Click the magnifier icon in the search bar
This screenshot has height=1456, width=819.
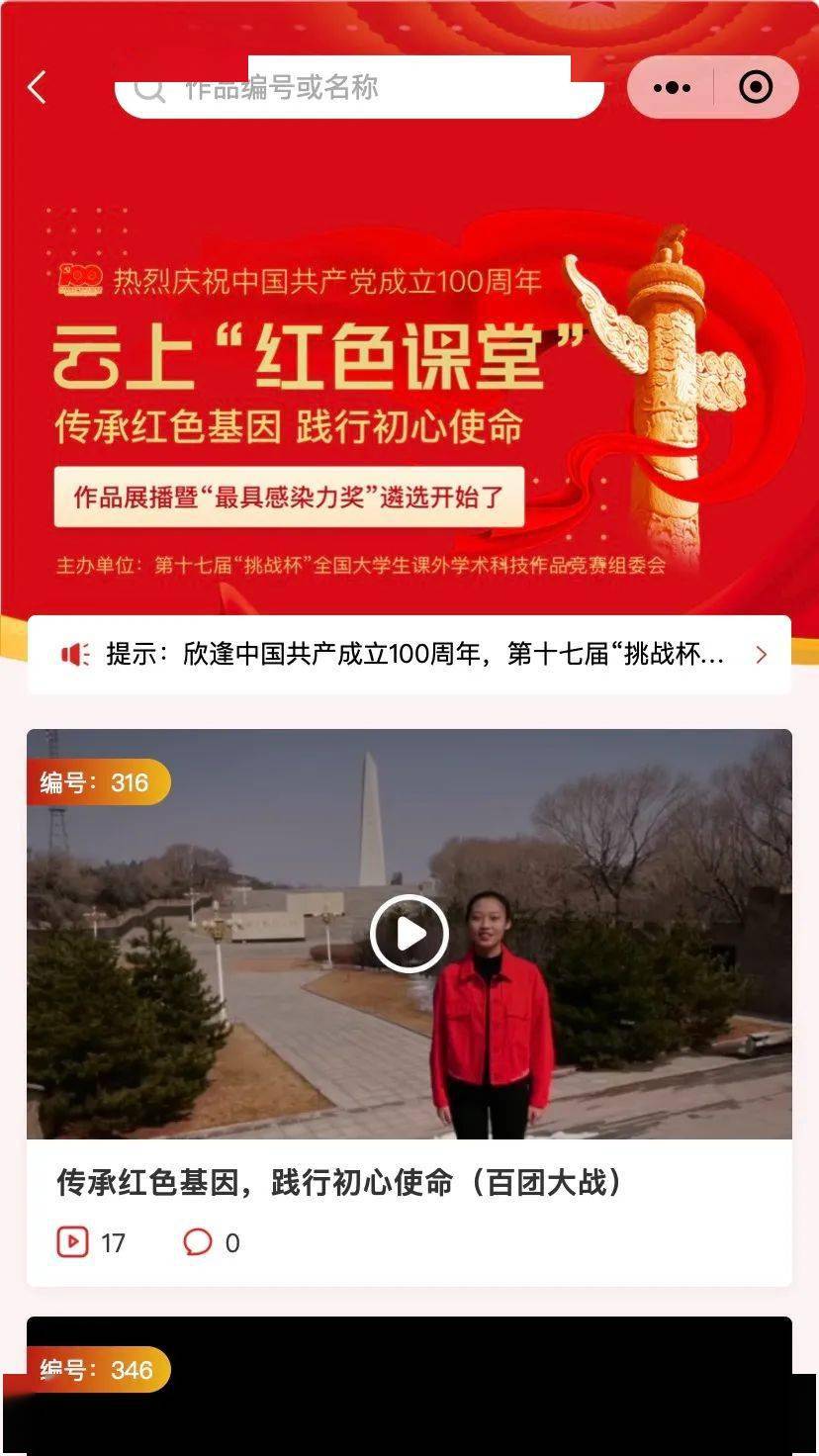pos(148,87)
